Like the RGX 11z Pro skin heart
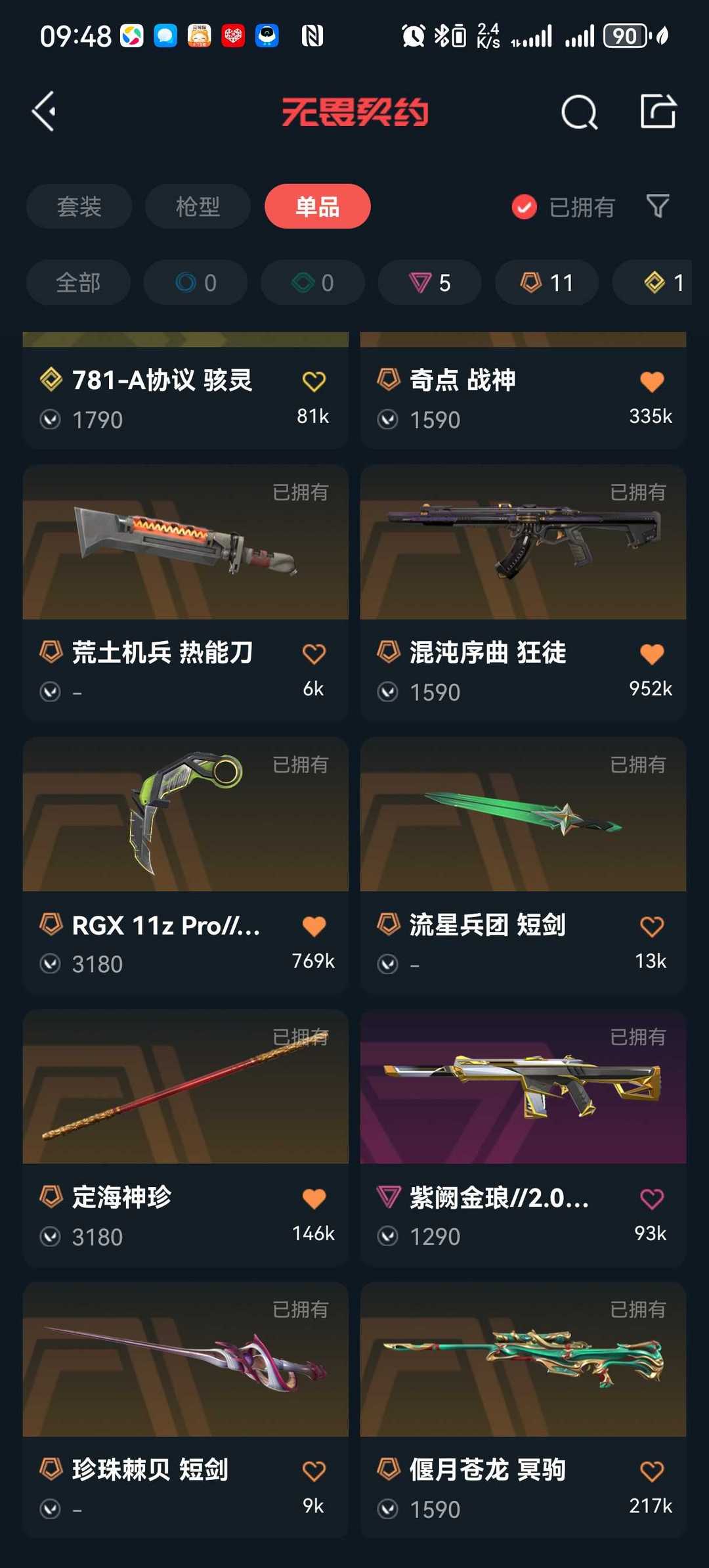 (314, 926)
